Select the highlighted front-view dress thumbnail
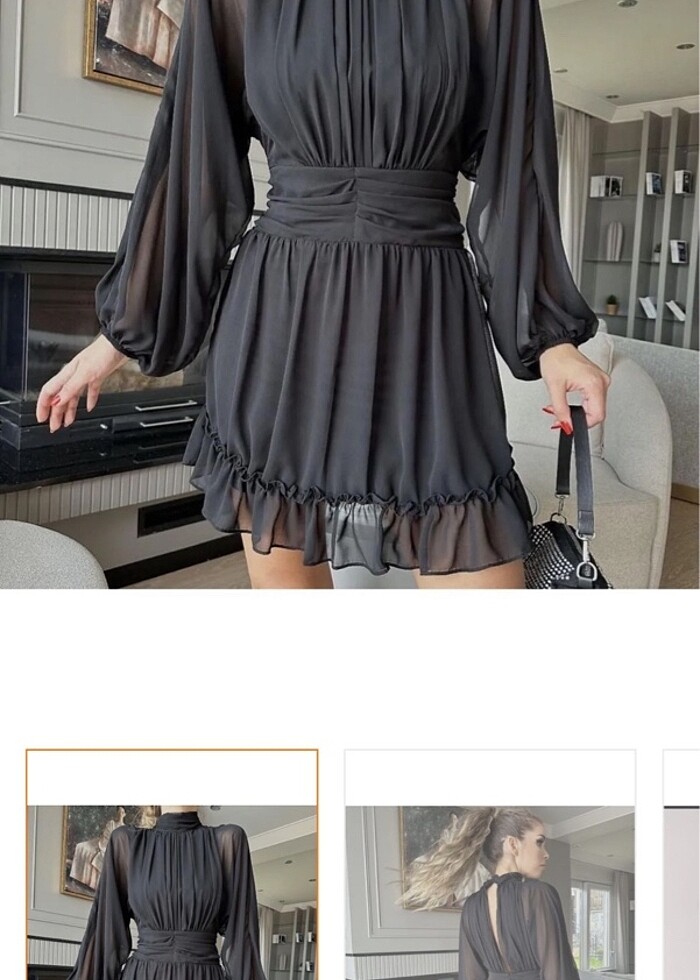Screen dimensions: 700x980 coord(172,866)
